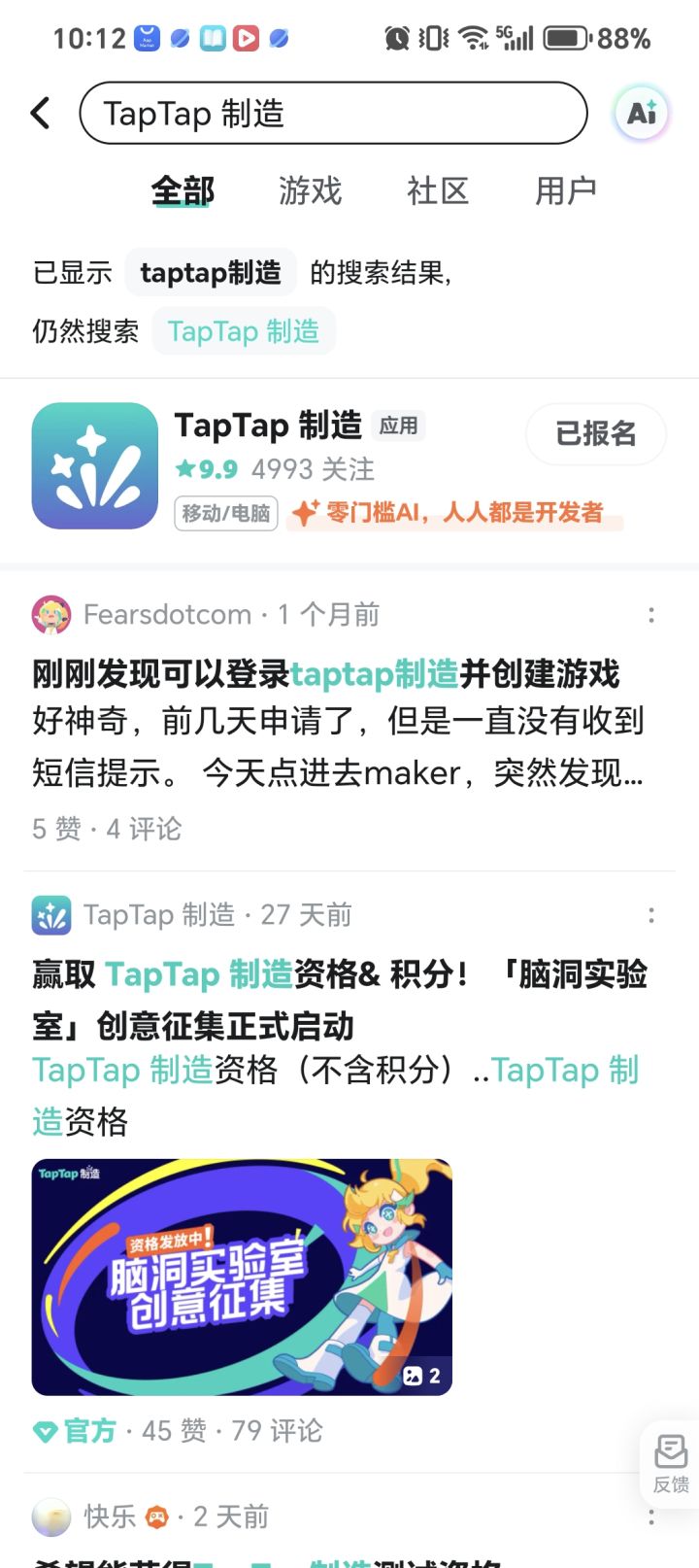Open the more options menu on Fearsdotcom's post

(650, 614)
